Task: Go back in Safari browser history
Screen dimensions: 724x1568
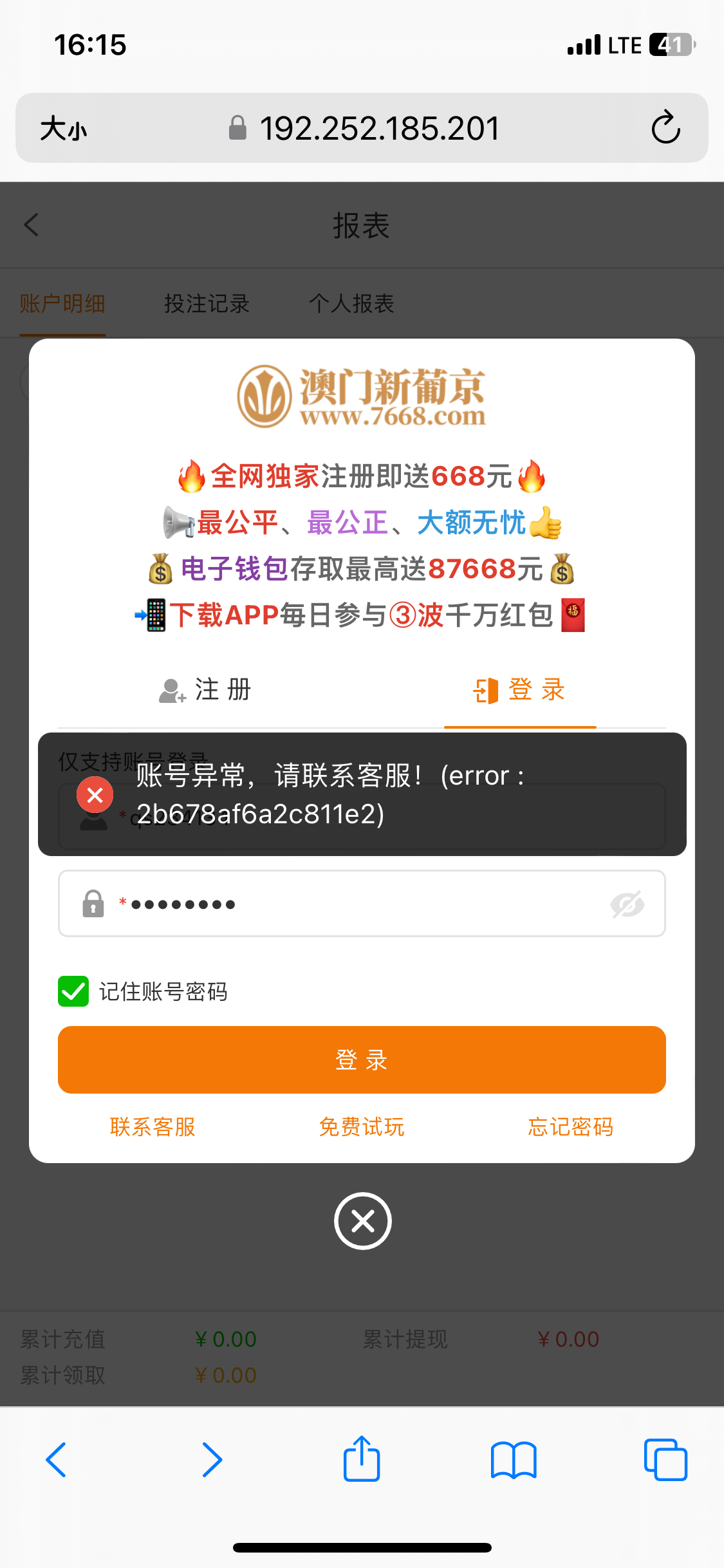Action: click(x=57, y=1459)
